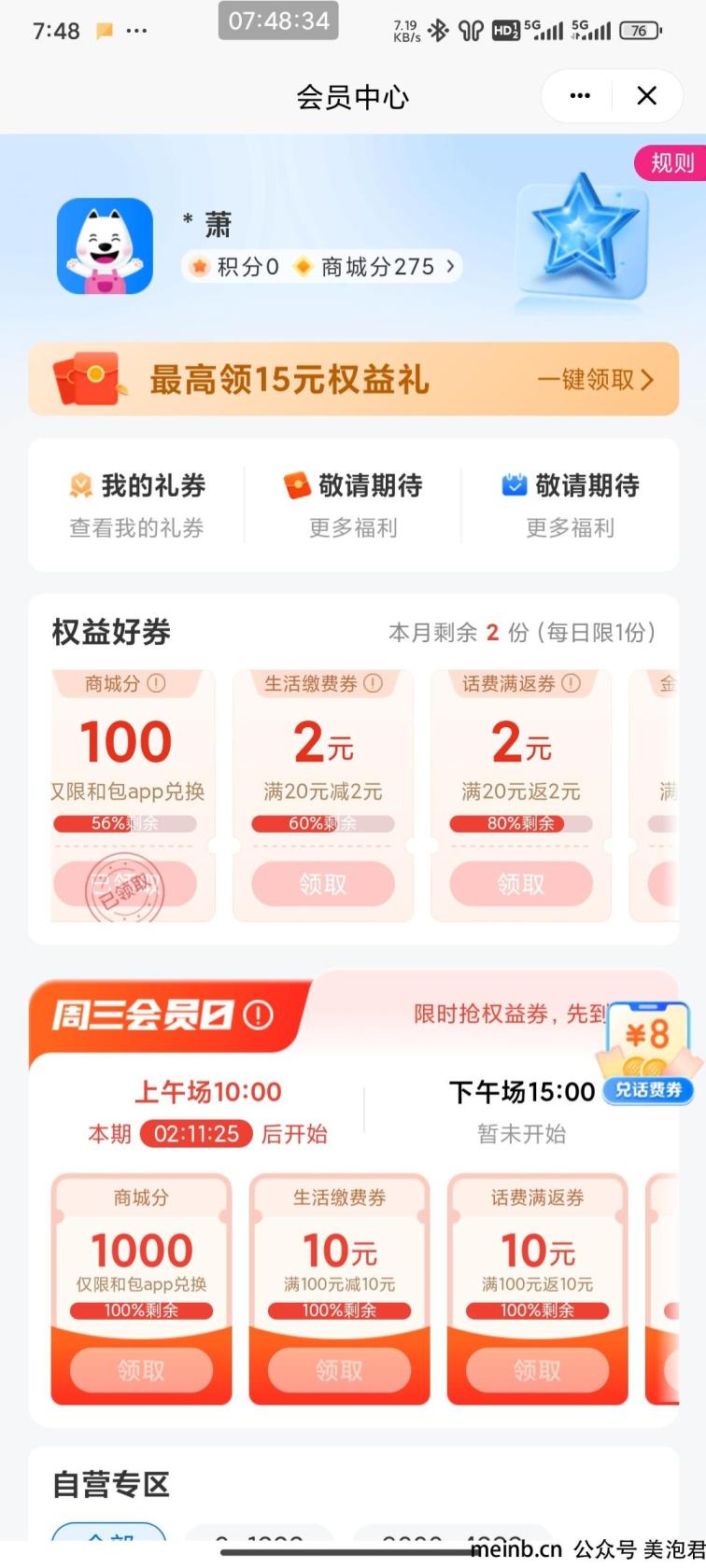View info icon beside 商城分 100
Viewport: 706px width, 1568px height.
[x=157, y=683]
